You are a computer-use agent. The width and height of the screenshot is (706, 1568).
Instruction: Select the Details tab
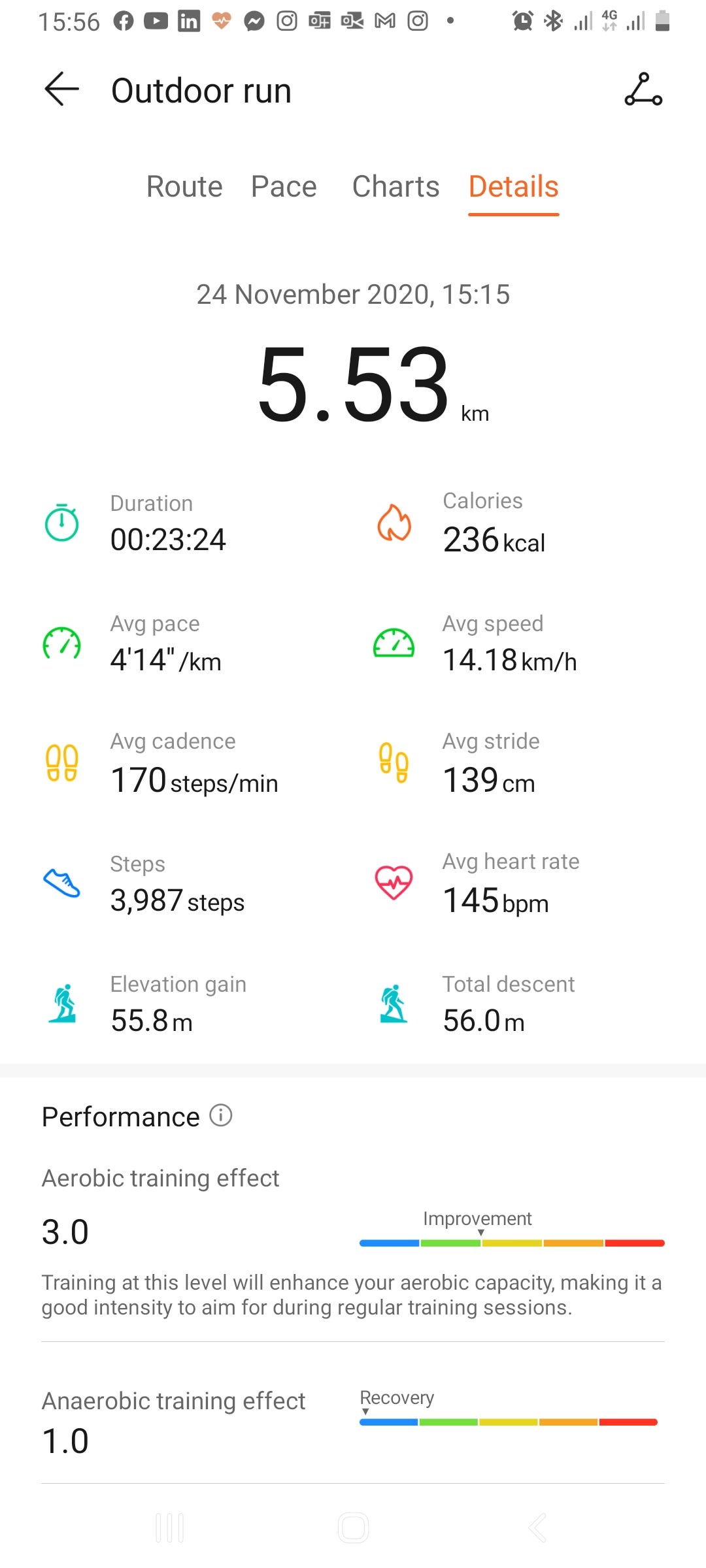click(513, 187)
